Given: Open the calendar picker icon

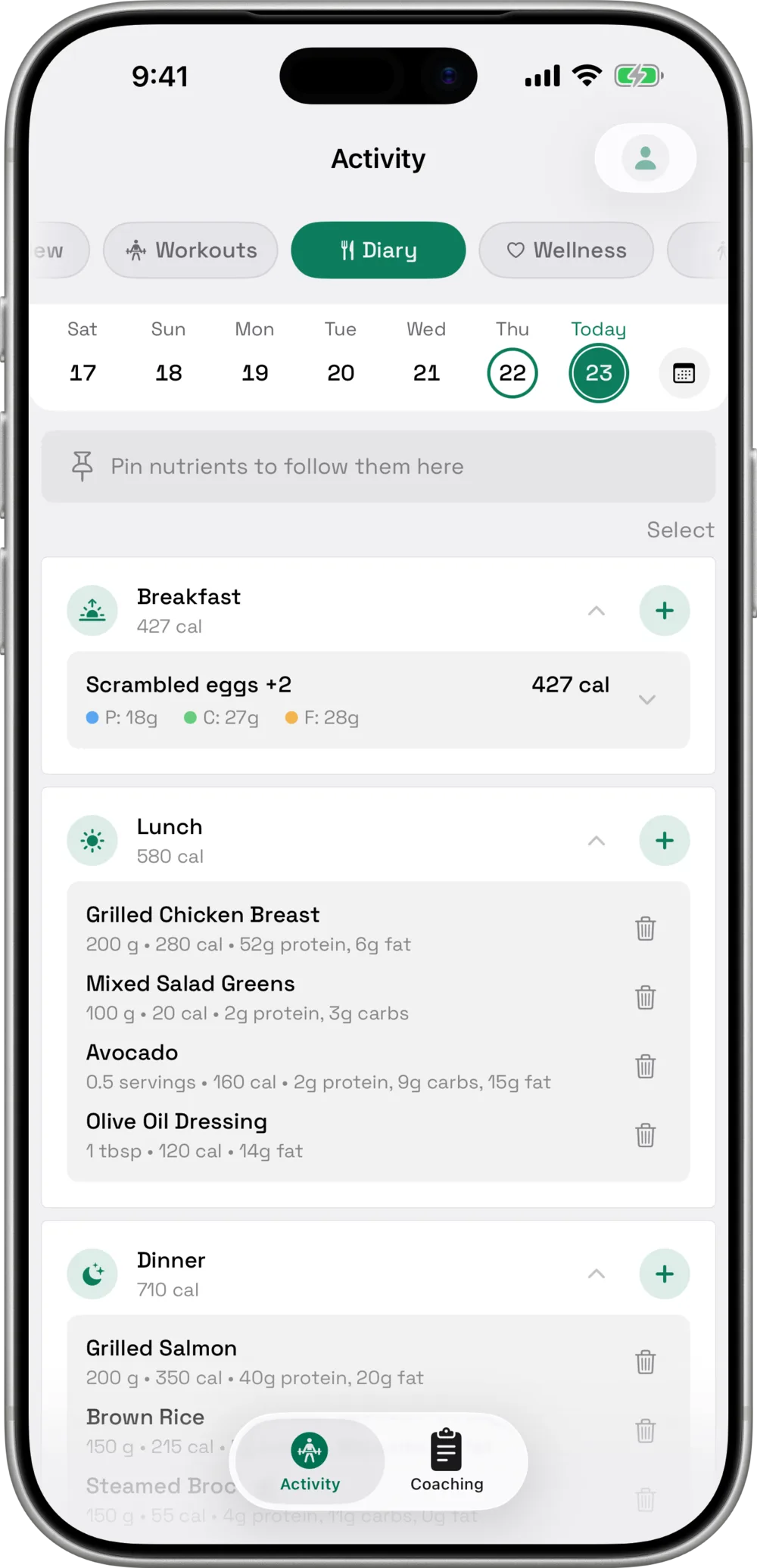Looking at the screenshot, I should [684, 373].
